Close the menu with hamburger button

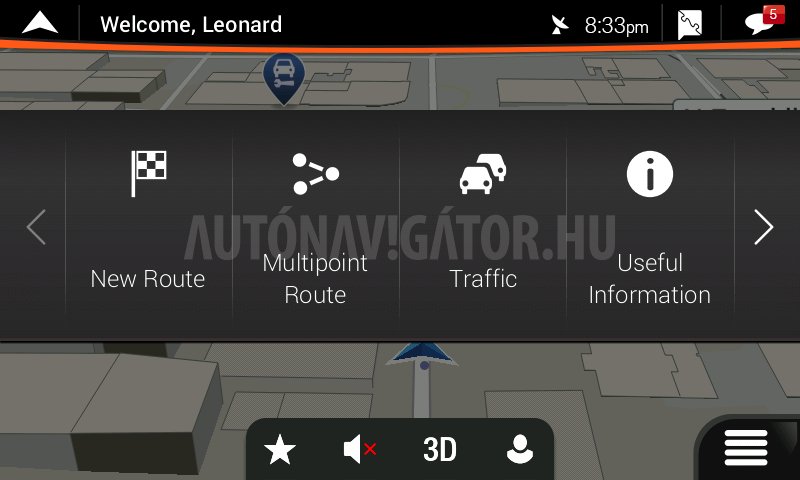tap(746, 448)
